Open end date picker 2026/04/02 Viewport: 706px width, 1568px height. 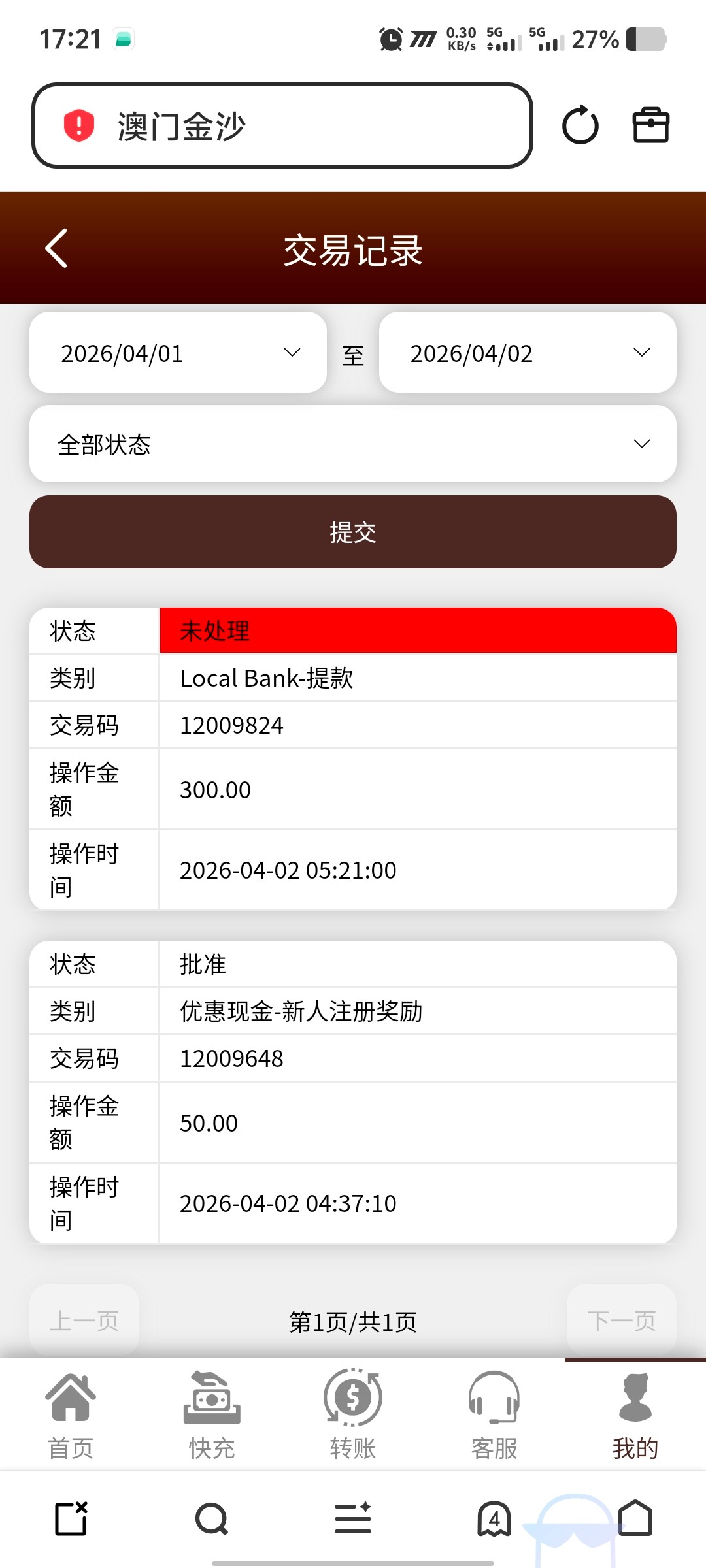pos(527,353)
